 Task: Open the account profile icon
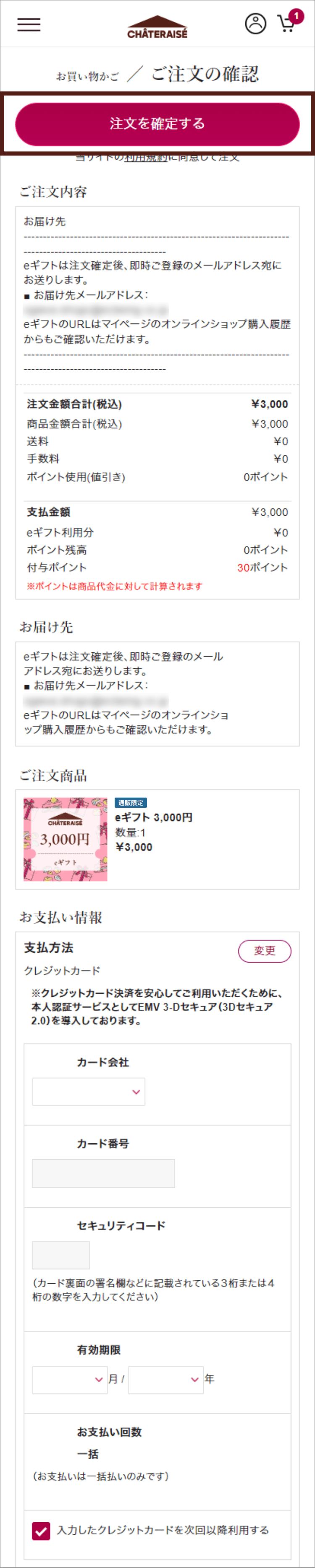point(255,24)
